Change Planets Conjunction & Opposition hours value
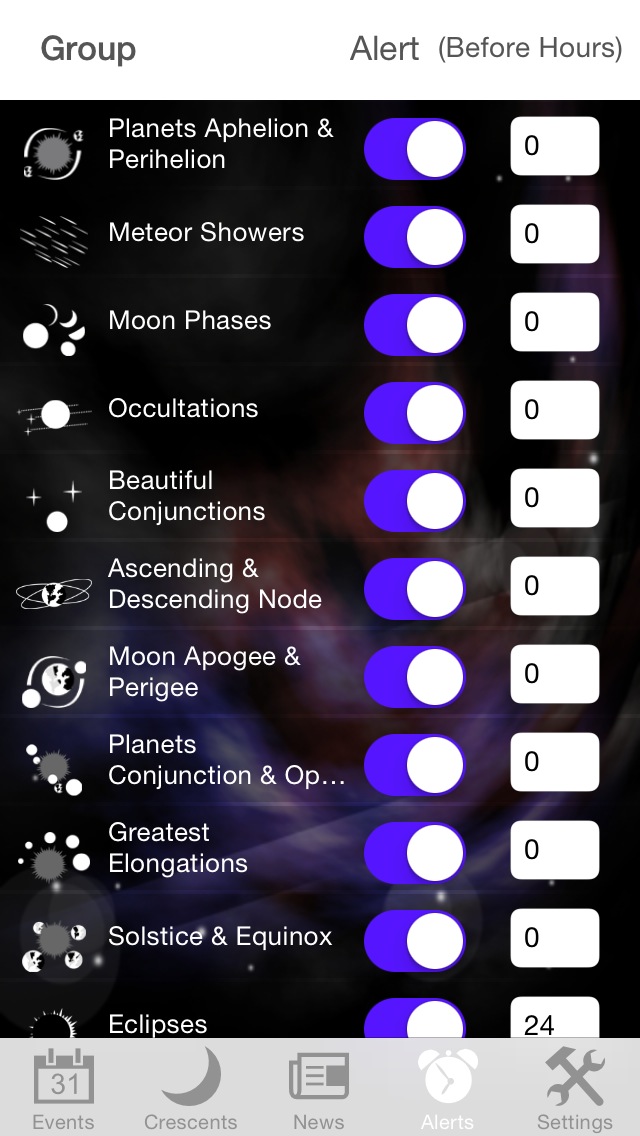The width and height of the screenshot is (640, 1136). click(x=555, y=762)
